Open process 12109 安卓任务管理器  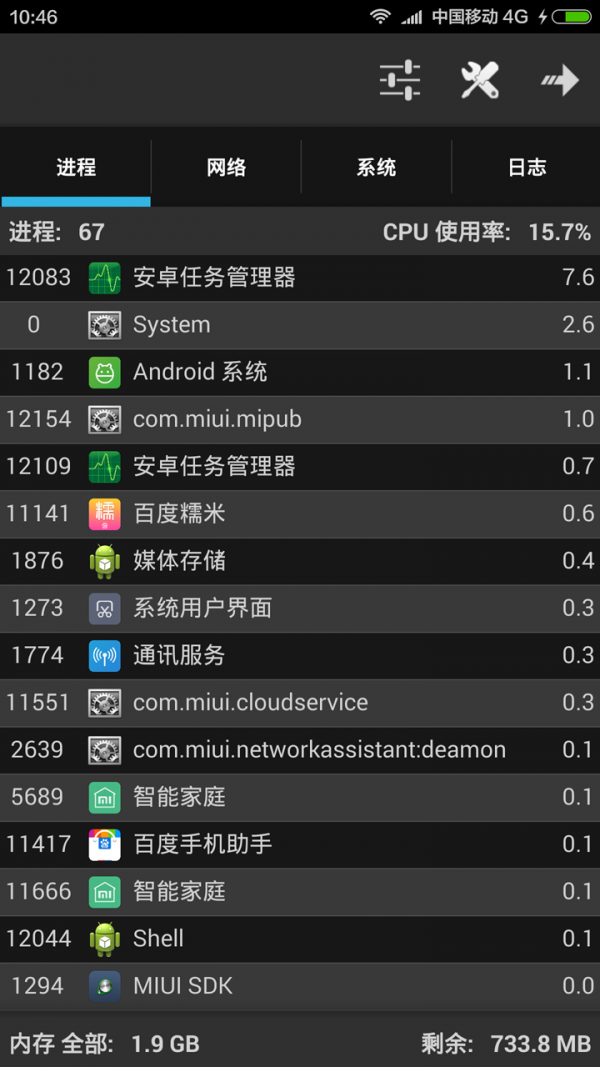[300, 466]
